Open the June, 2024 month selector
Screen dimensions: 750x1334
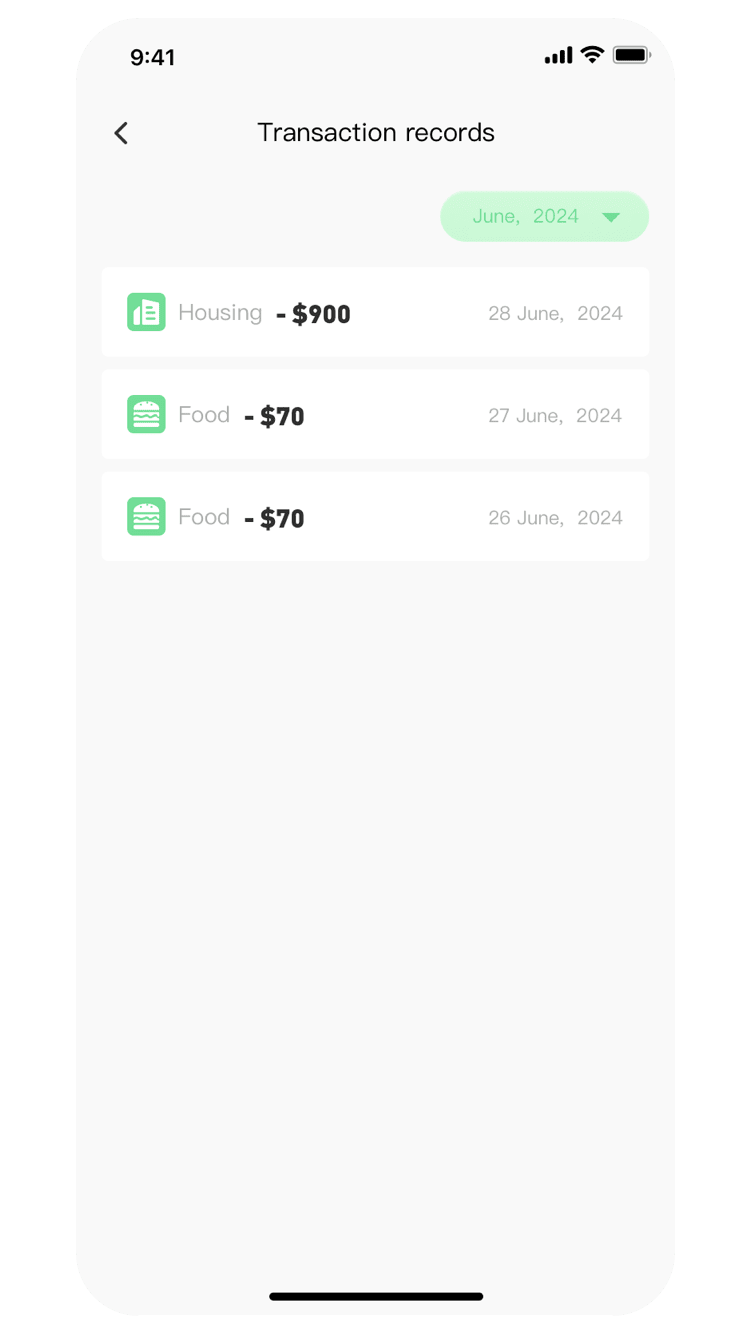click(x=544, y=216)
